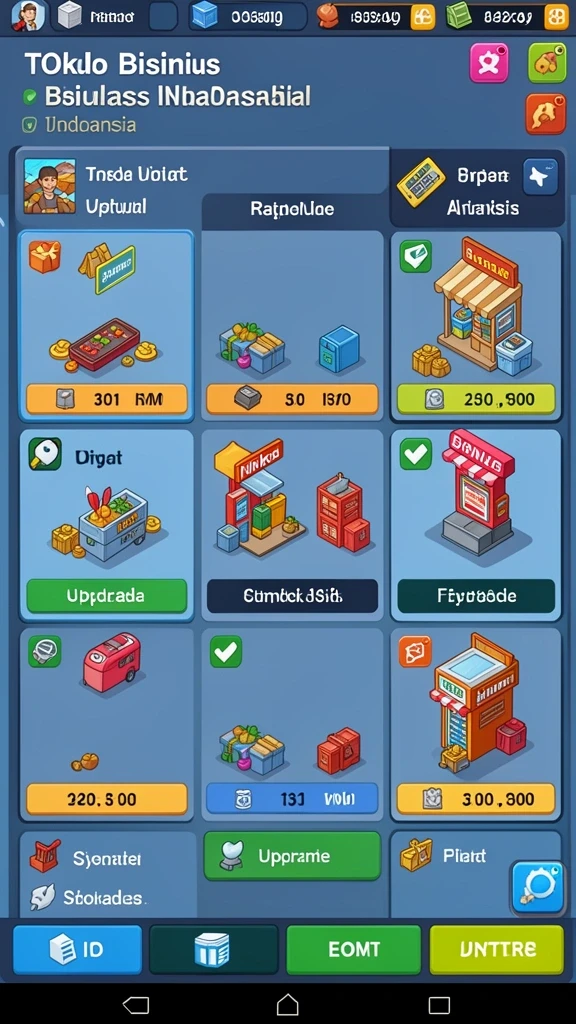Image resolution: width=576 pixels, height=1024 pixels.
Task: Go back with the system back button
Action: (x=136, y=1004)
